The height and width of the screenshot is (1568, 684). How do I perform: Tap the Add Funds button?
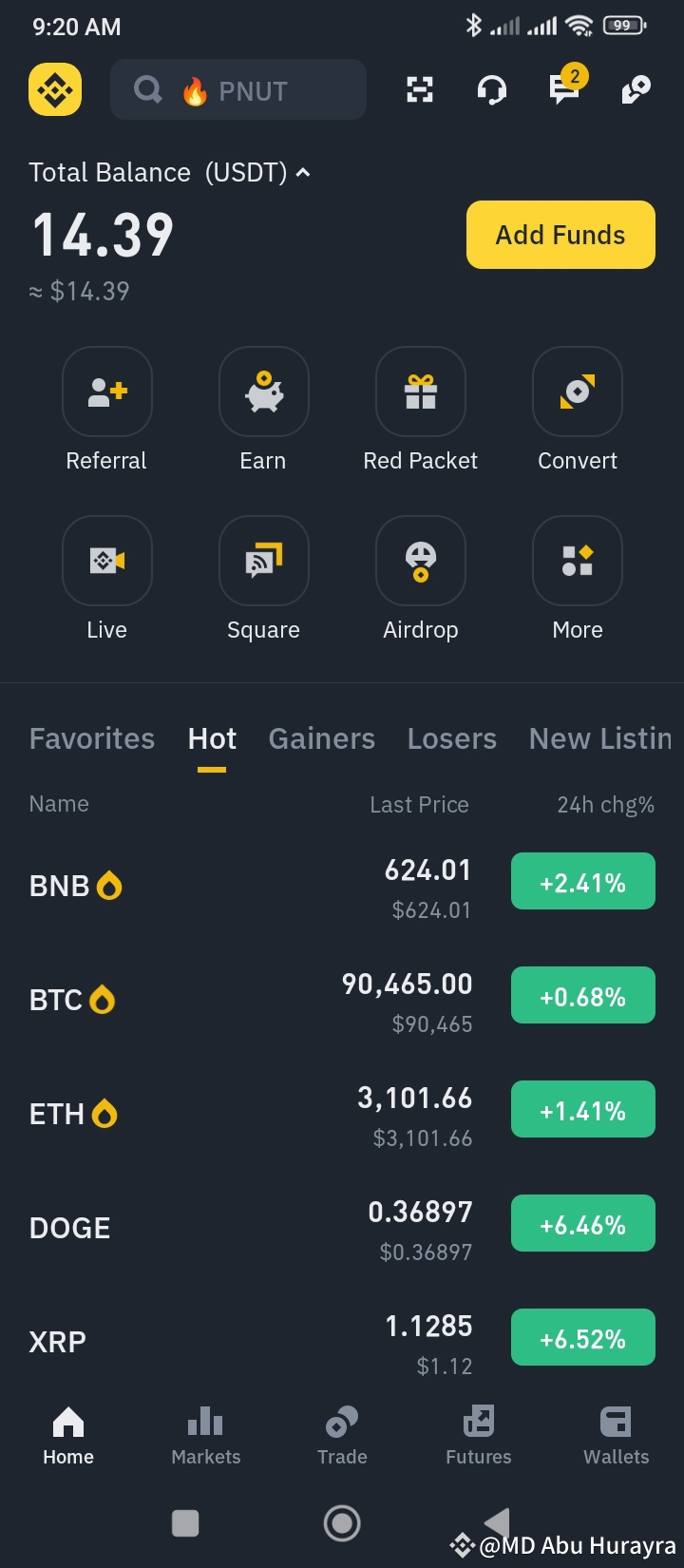pyautogui.click(x=560, y=235)
